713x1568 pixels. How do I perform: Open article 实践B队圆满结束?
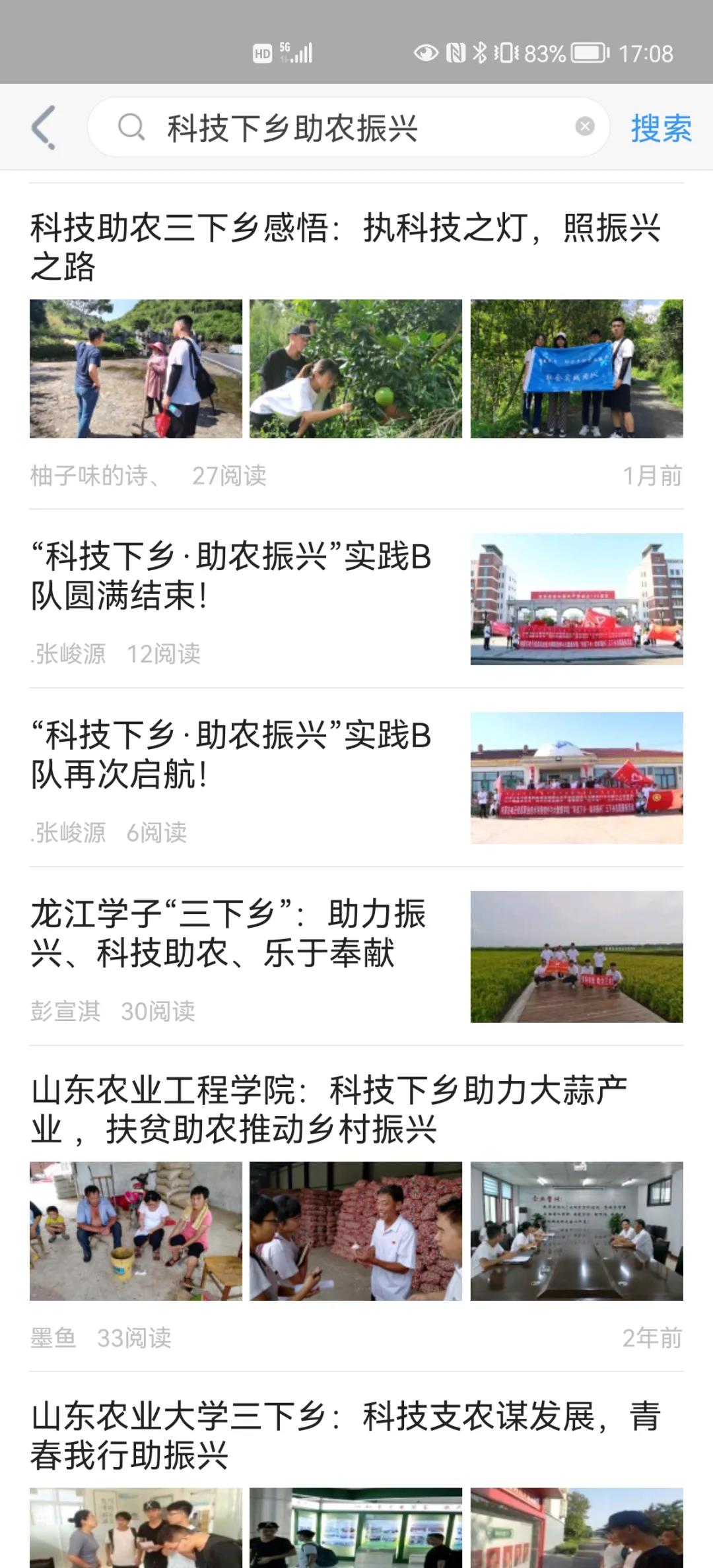[231, 575]
